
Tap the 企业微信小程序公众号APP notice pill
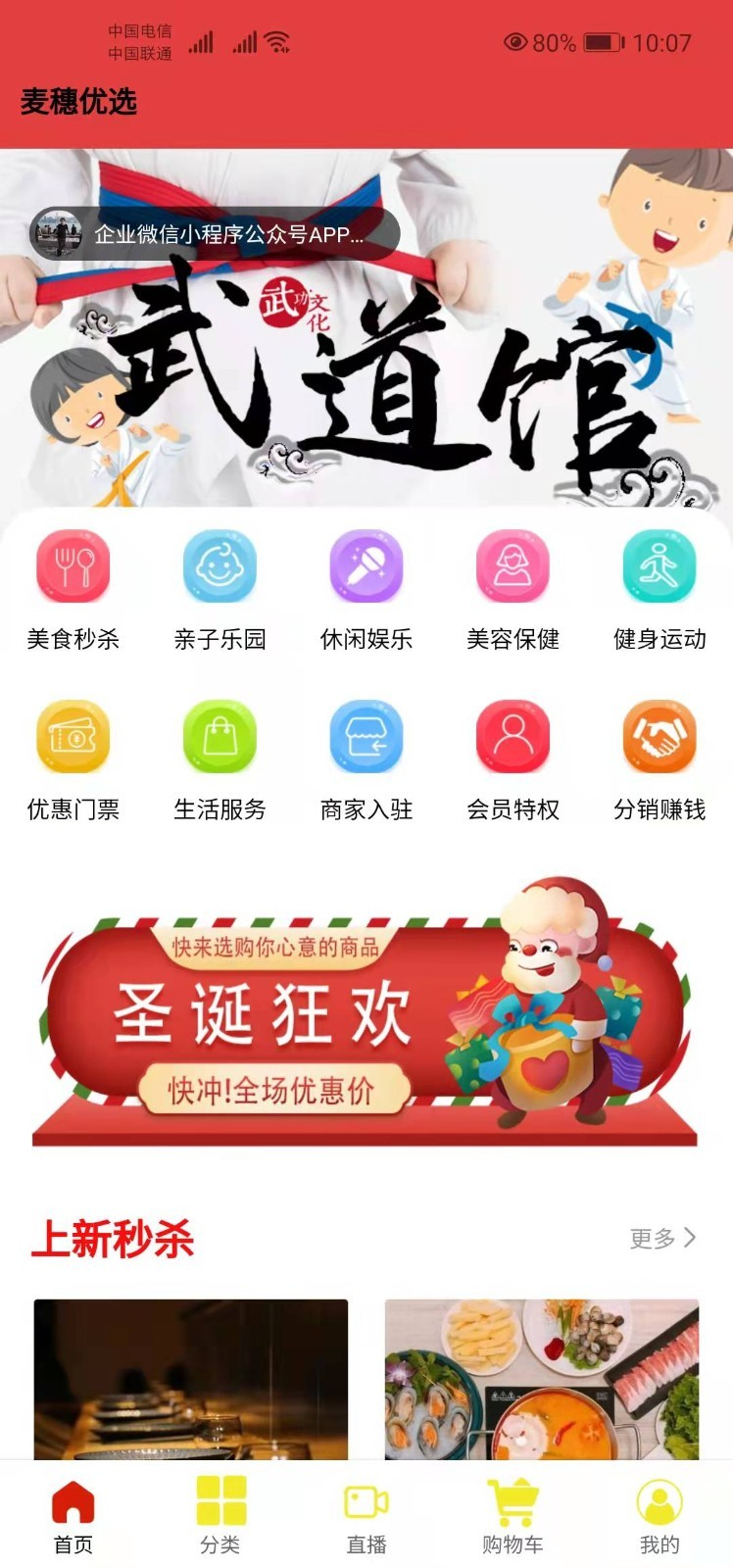click(x=216, y=234)
